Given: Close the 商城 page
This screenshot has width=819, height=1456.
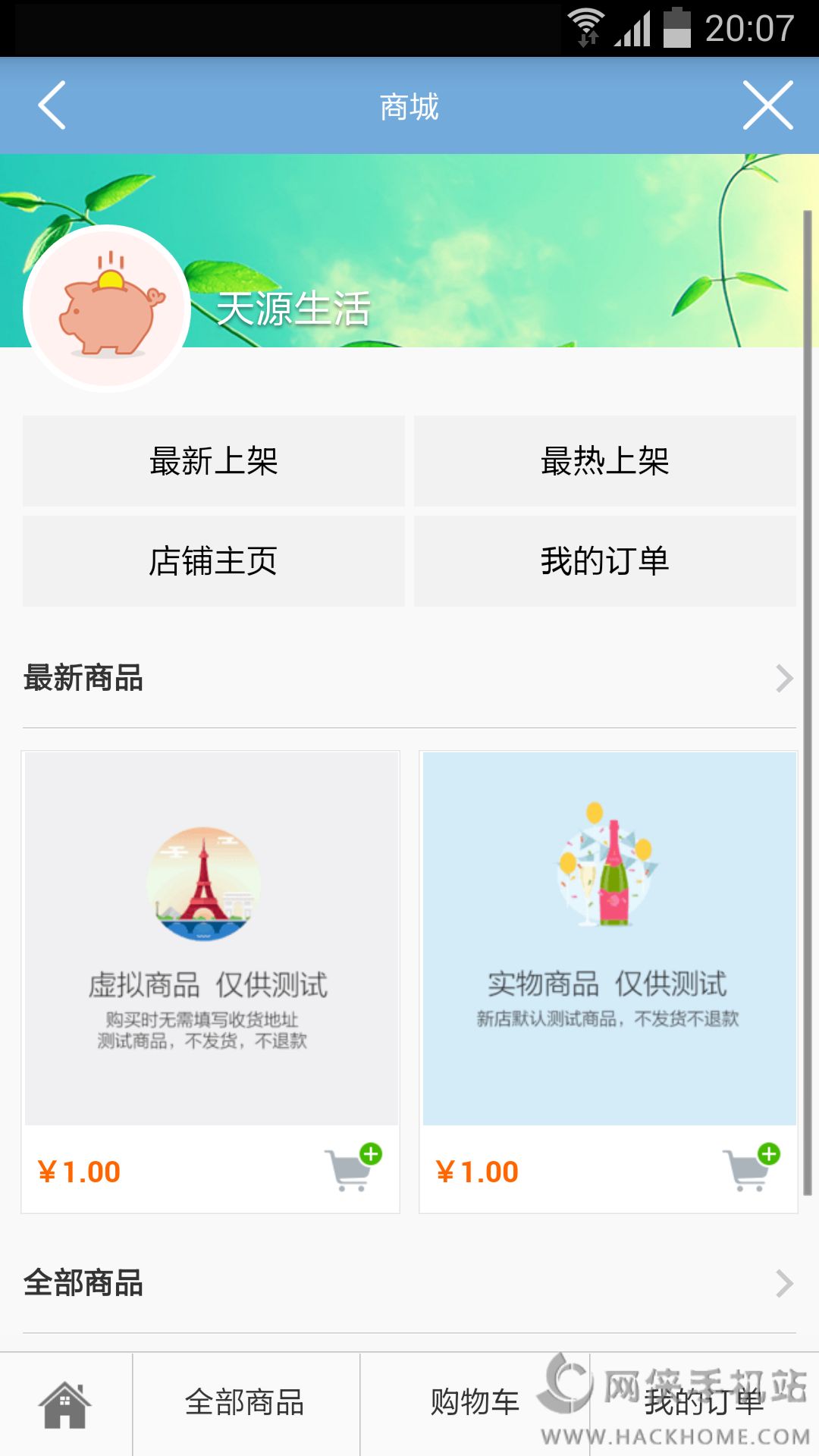Looking at the screenshot, I should tap(767, 105).
